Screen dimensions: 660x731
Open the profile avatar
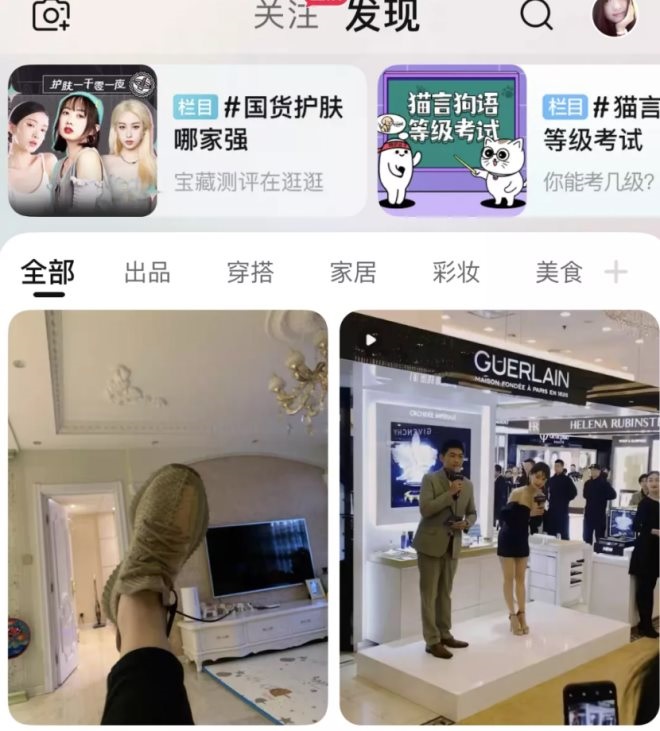(x=614, y=14)
